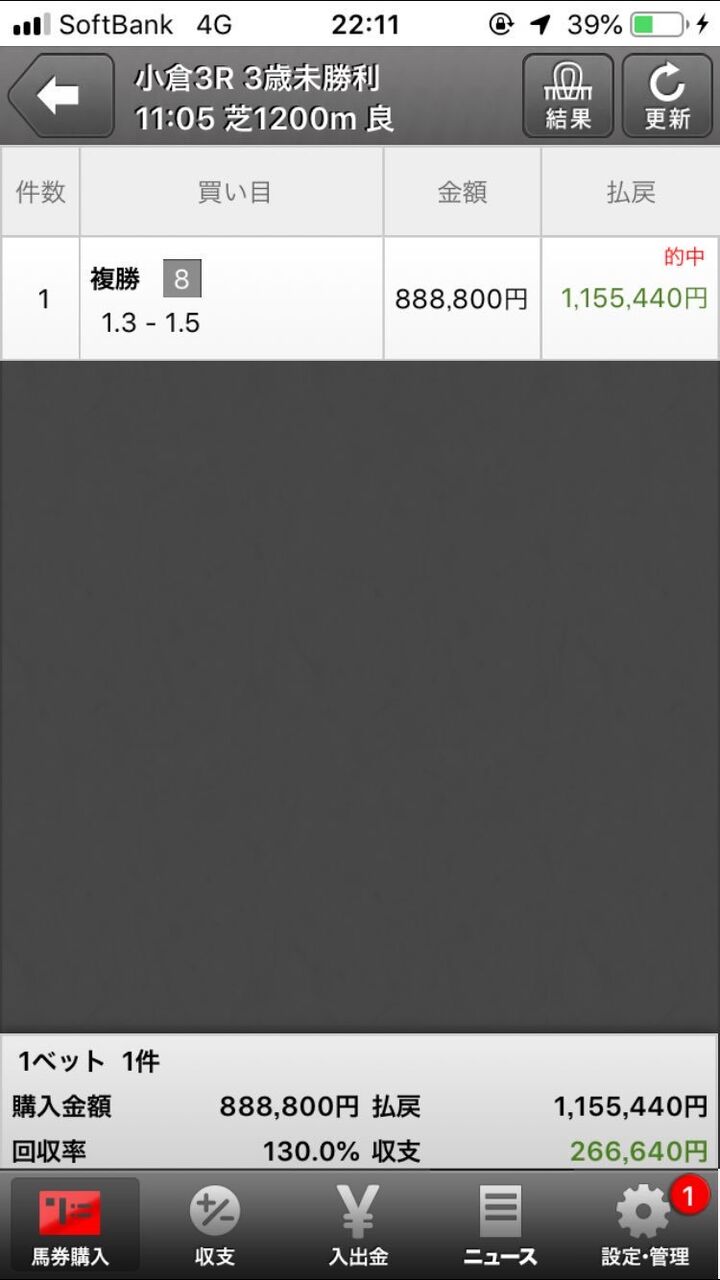The height and width of the screenshot is (1280, 720).
Task: Refresh with the 更新 button
Action: (667, 96)
